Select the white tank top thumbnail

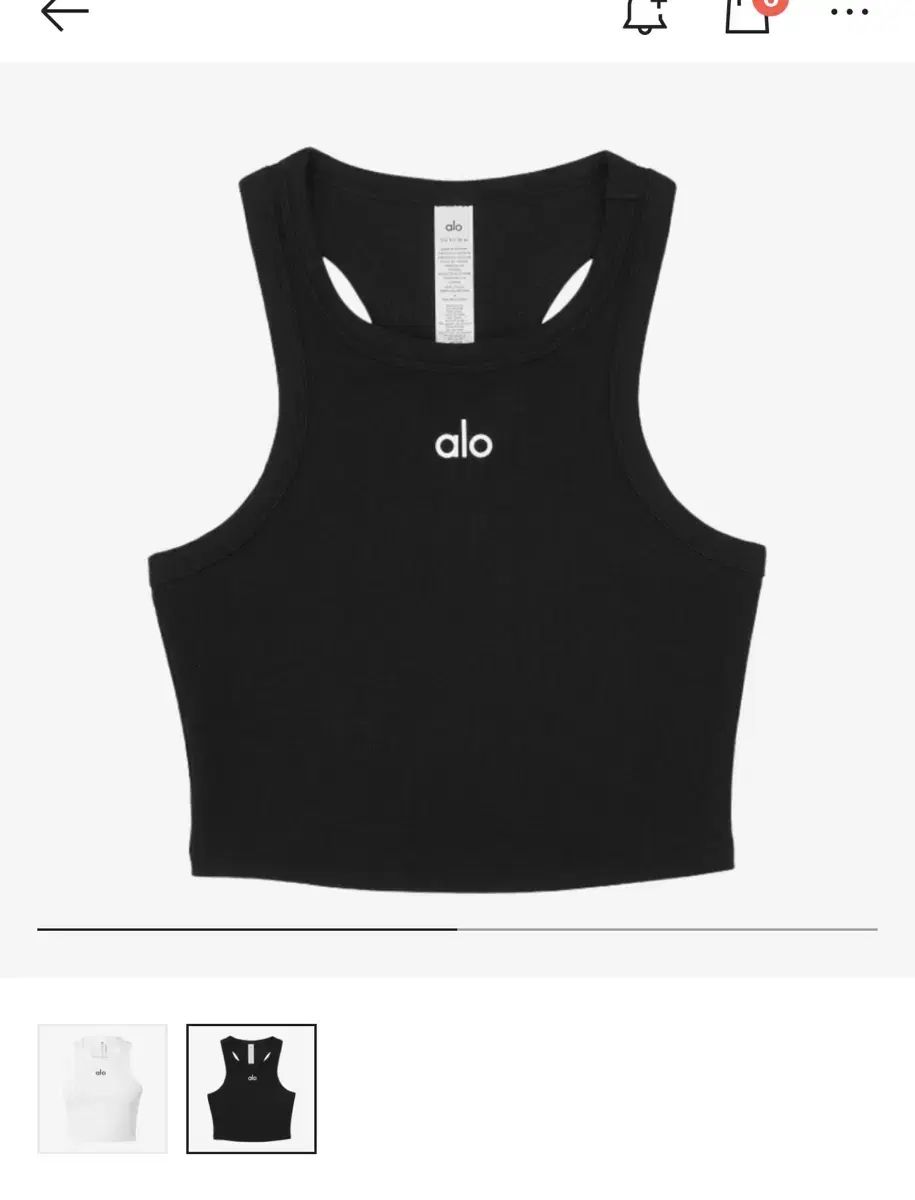pyautogui.click(x=102, y=1088)
